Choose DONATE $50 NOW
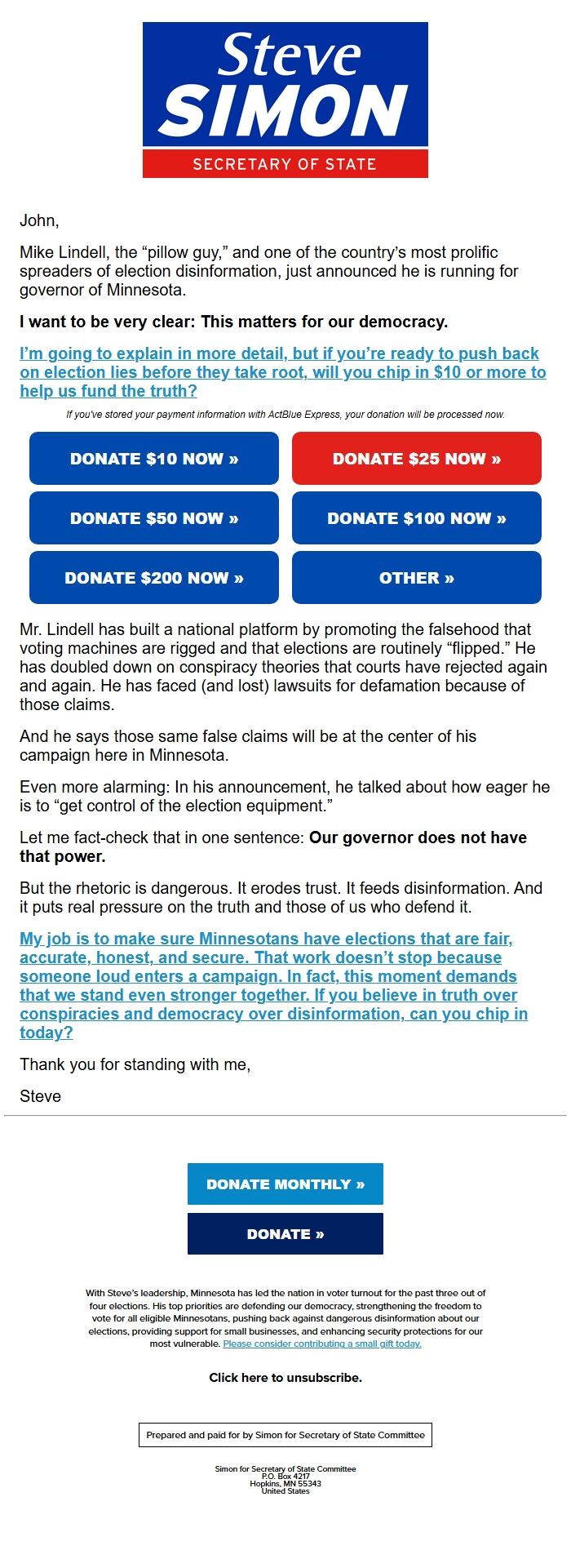The height and width of the screenshot is (1568, 571). coord(154,518)
